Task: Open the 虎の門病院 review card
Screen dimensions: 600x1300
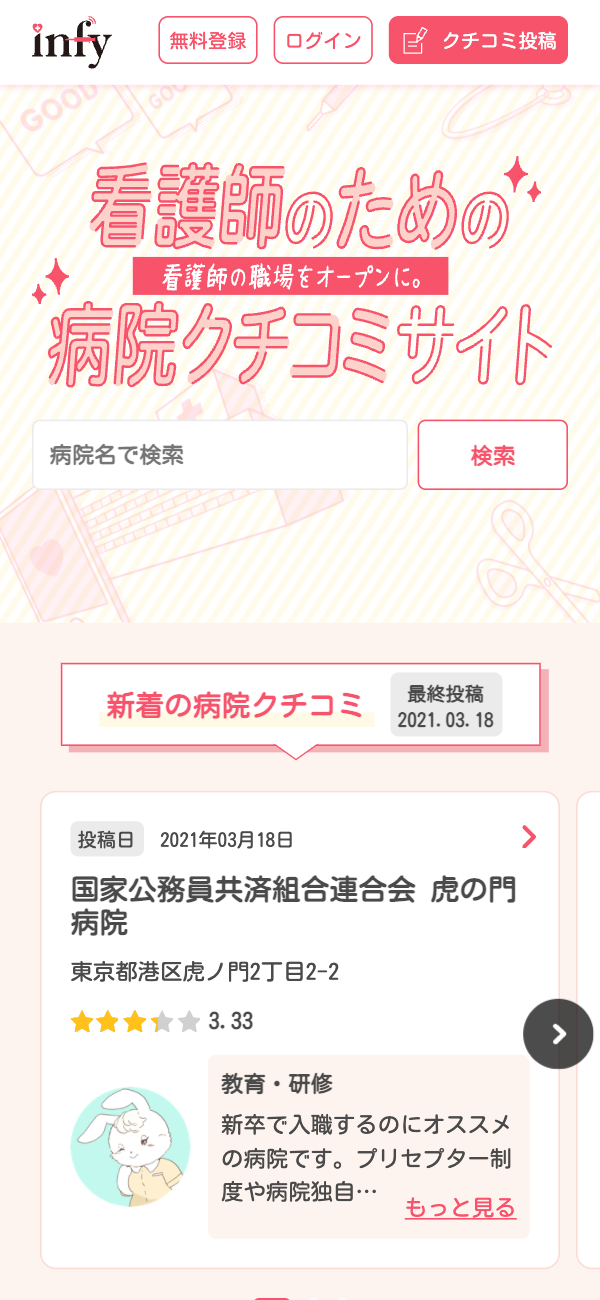Action: tap(294, 905)
